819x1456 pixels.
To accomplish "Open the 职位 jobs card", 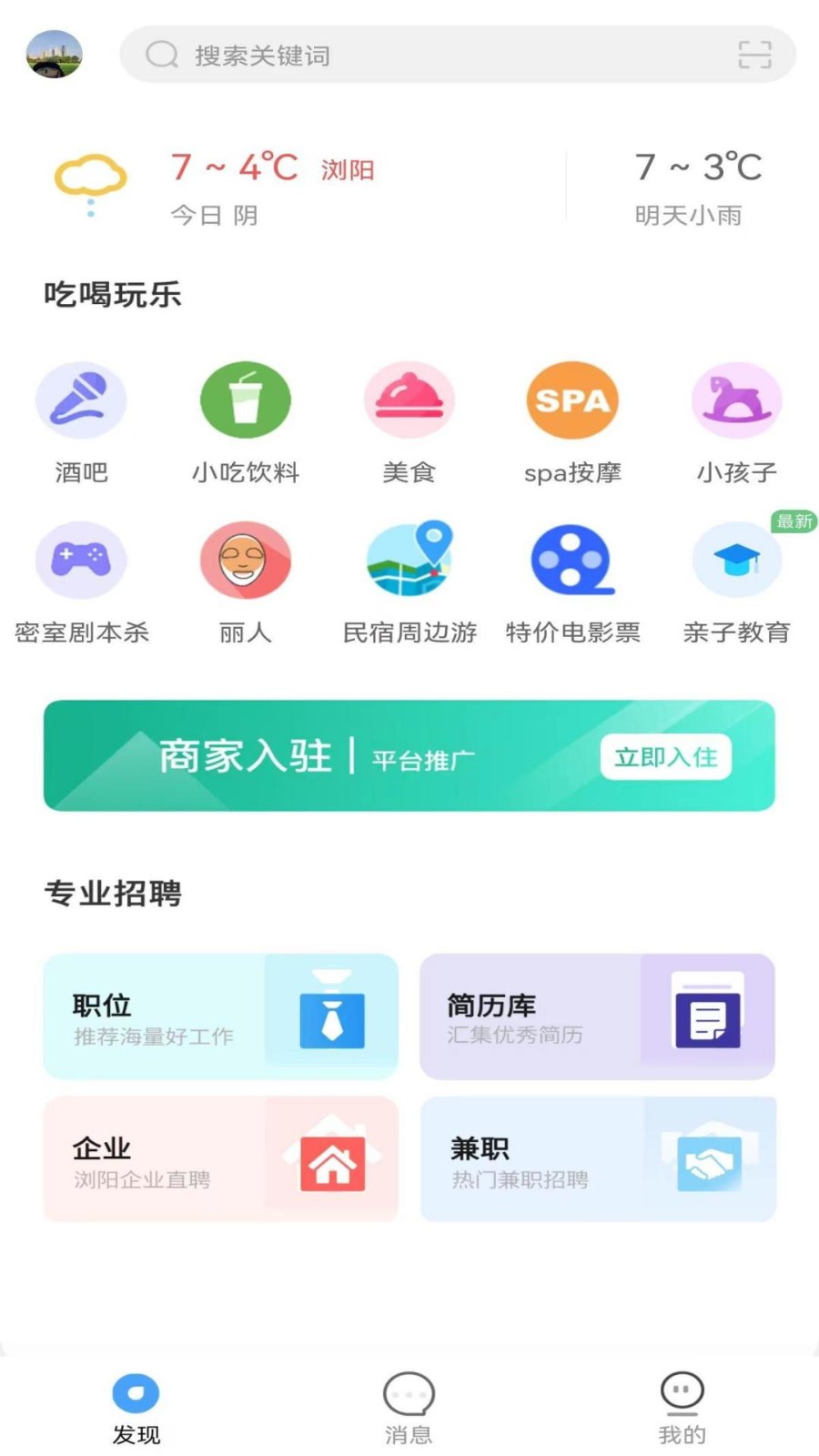I will click(221, 1016).
